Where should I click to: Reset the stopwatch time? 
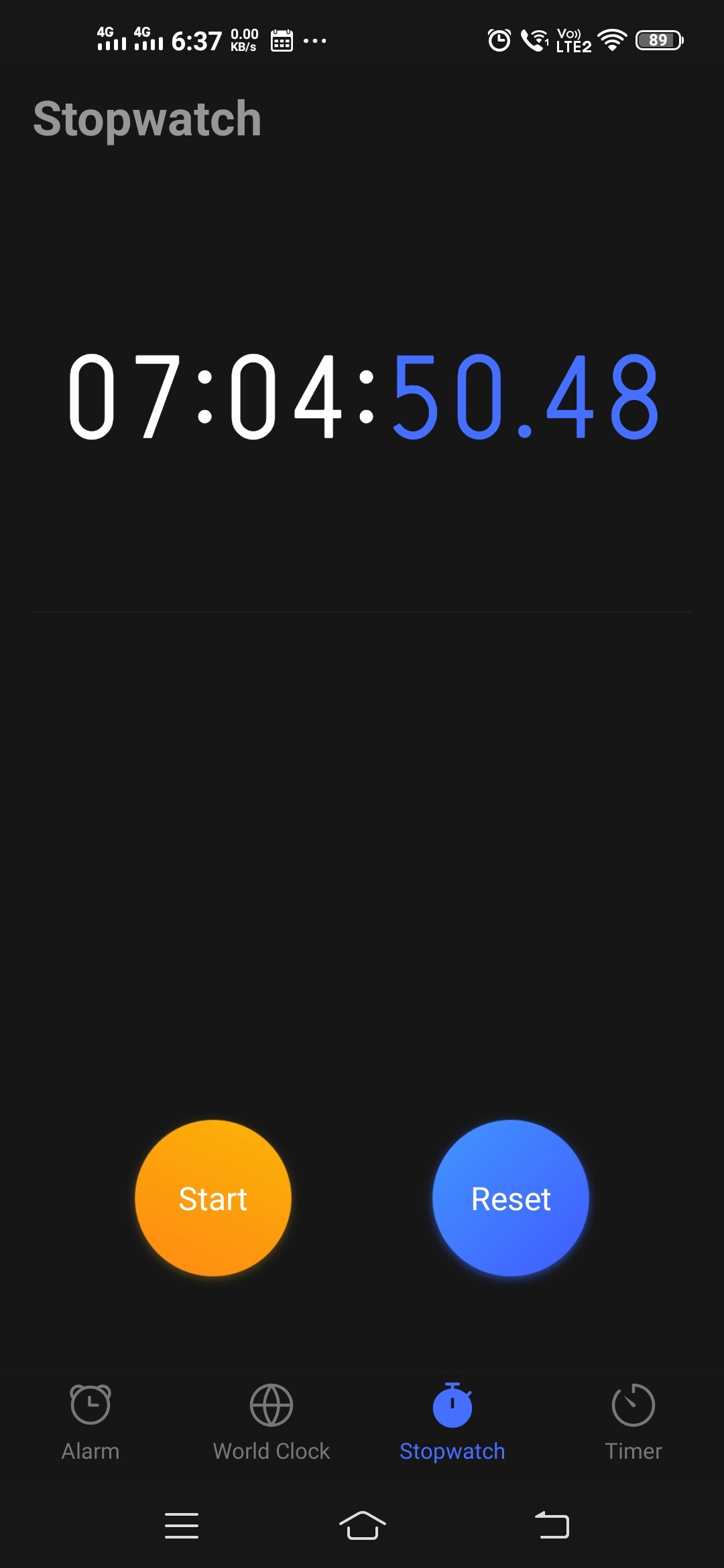point(511,1198)
